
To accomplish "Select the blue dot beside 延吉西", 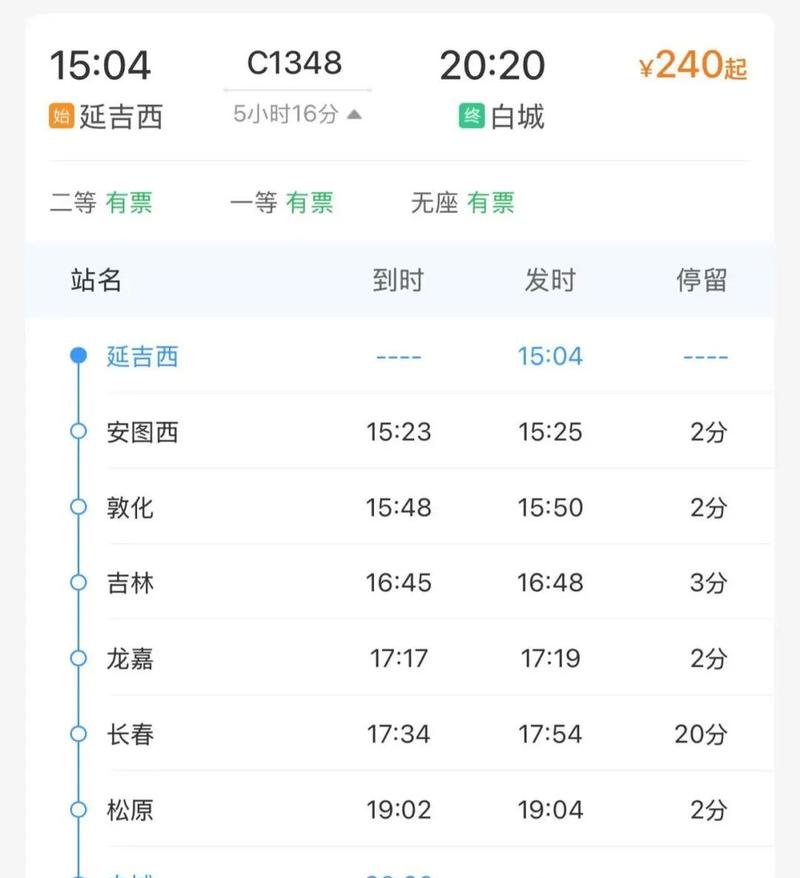I will [x=79, y=357].
